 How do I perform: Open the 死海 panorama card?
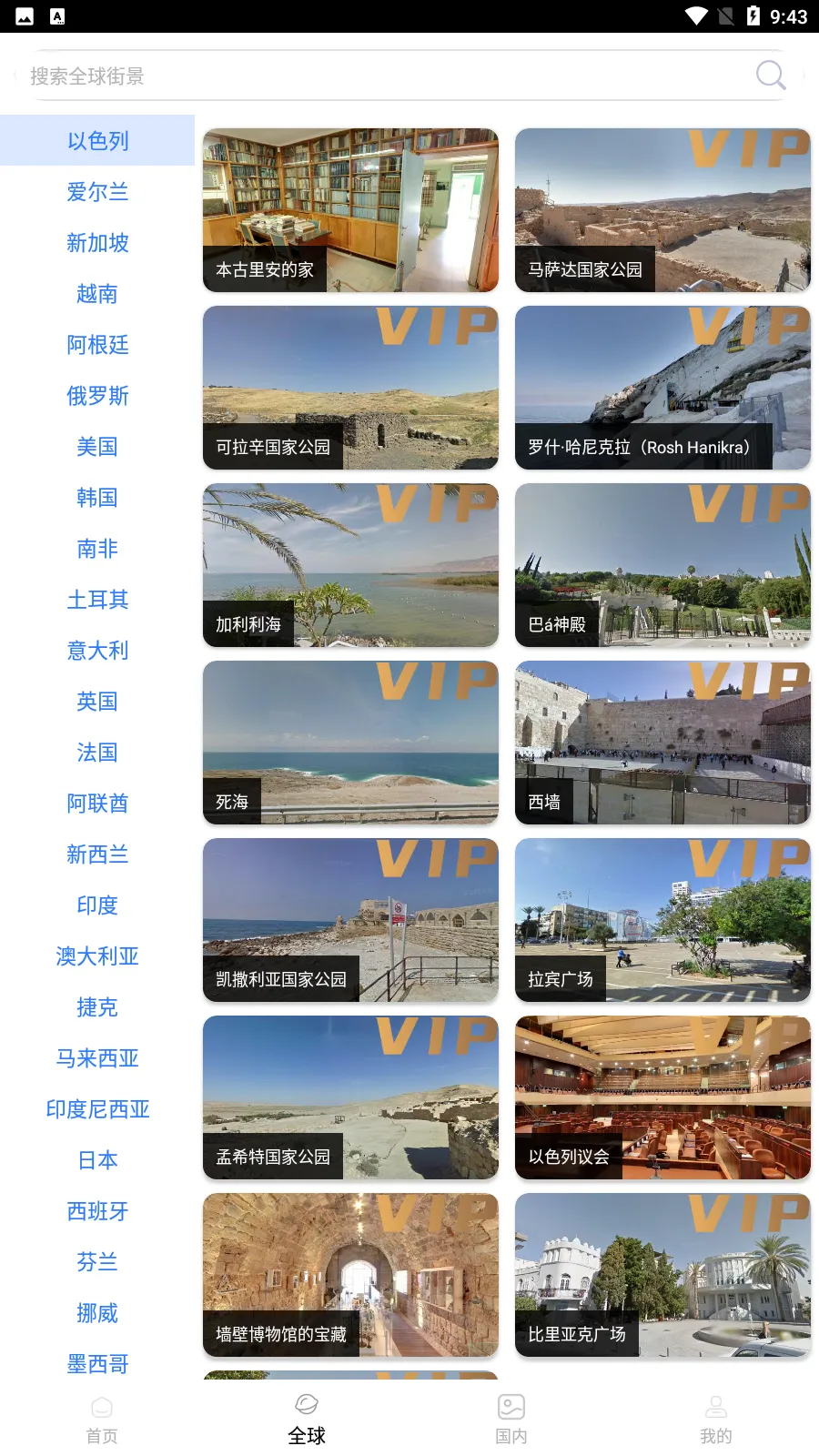(x=350, y=743)
